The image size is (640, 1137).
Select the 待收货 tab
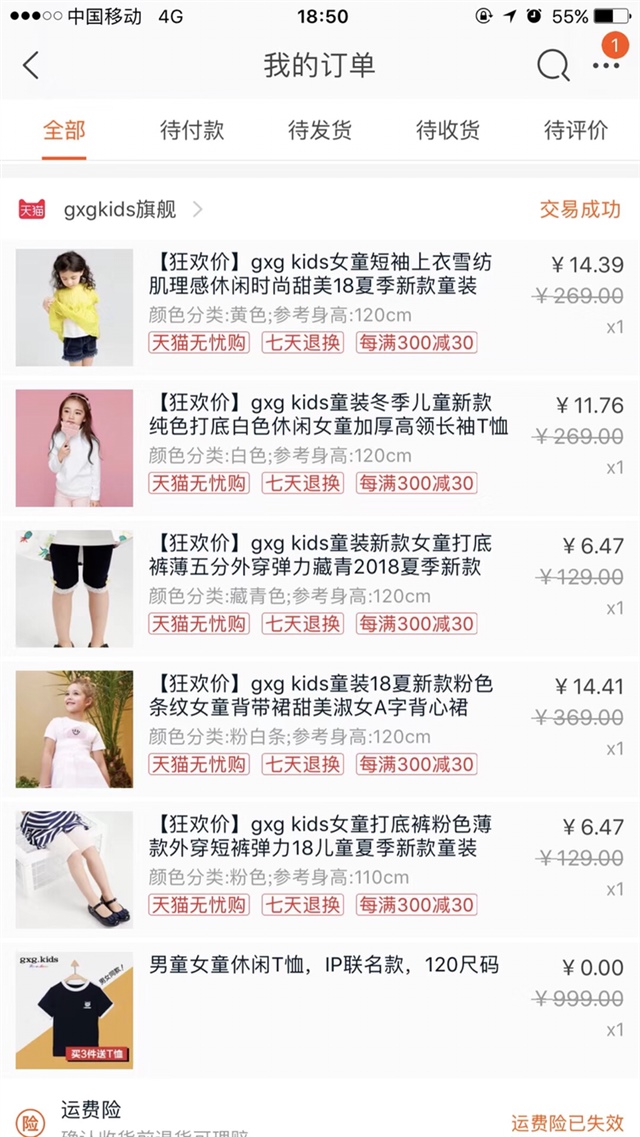[448, 130]
